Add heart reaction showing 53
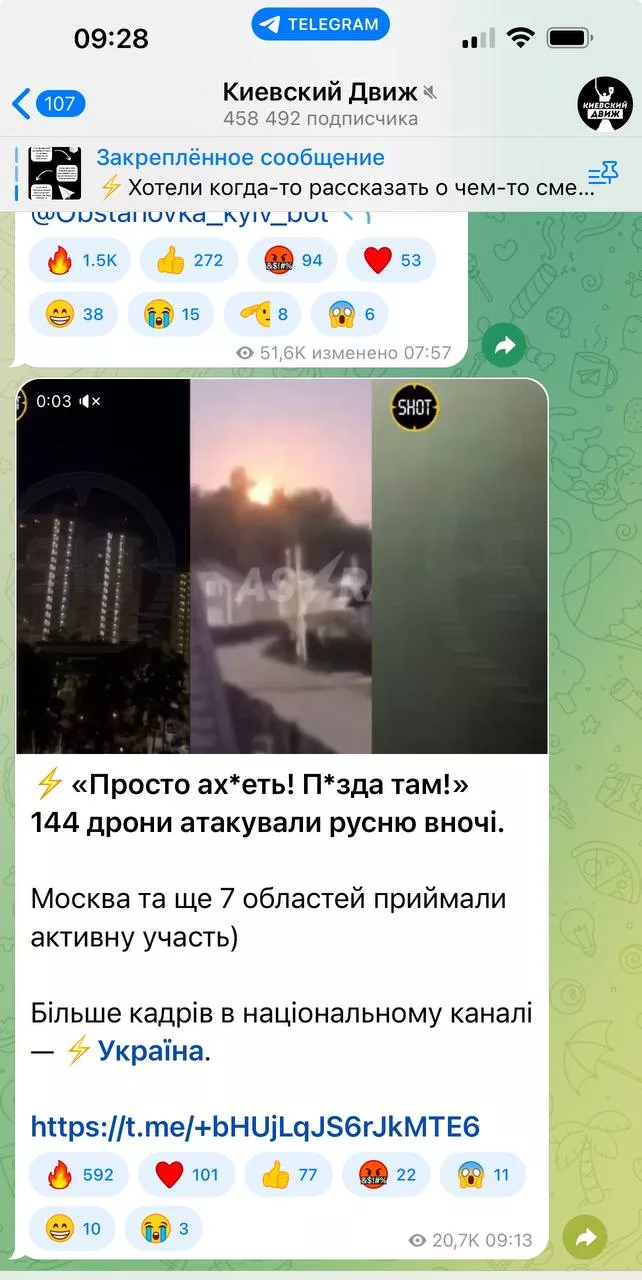The height and width of the screenshot is (1280, 642). [x=391, y=261]
